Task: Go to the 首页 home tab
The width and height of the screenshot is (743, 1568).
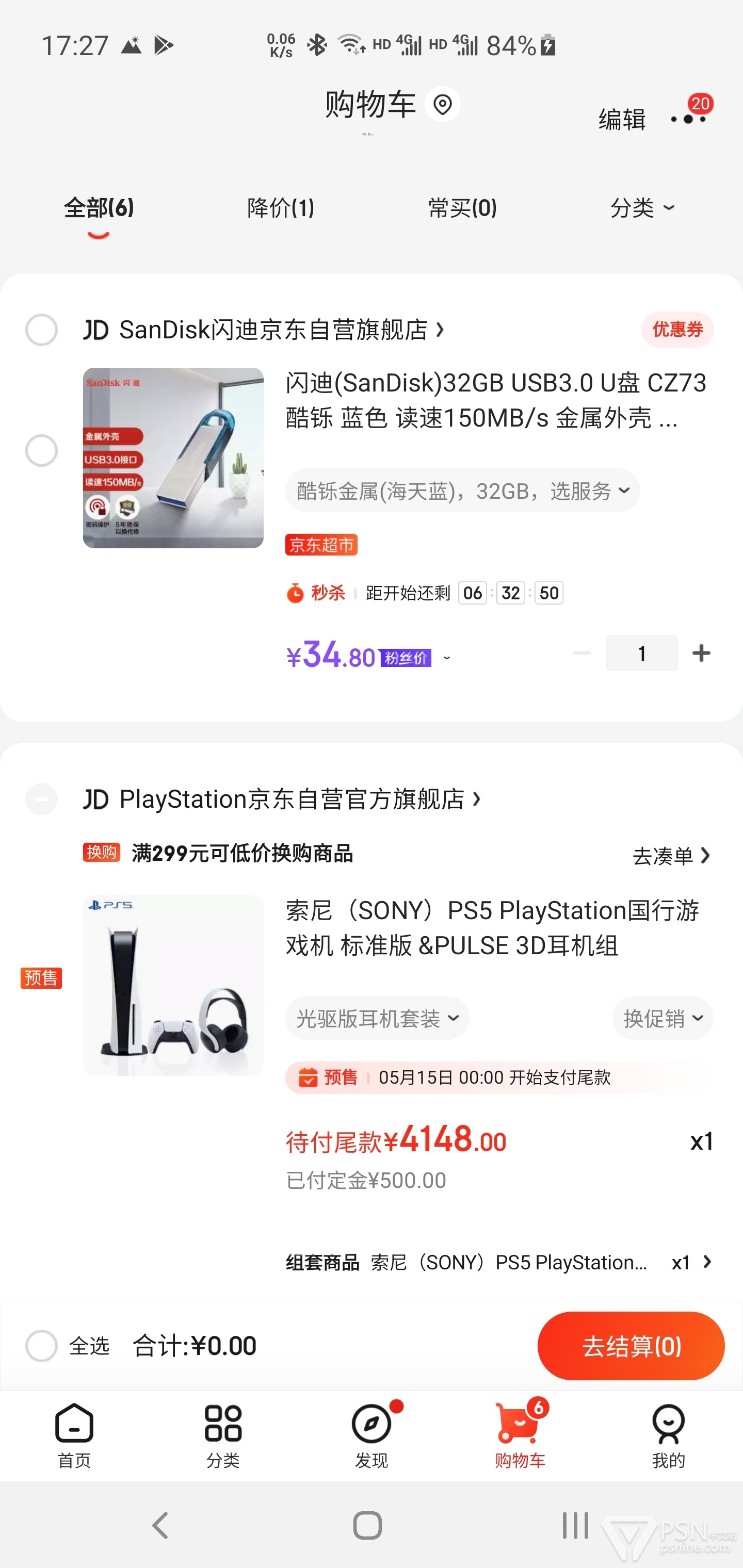Action: (74, 1435)
